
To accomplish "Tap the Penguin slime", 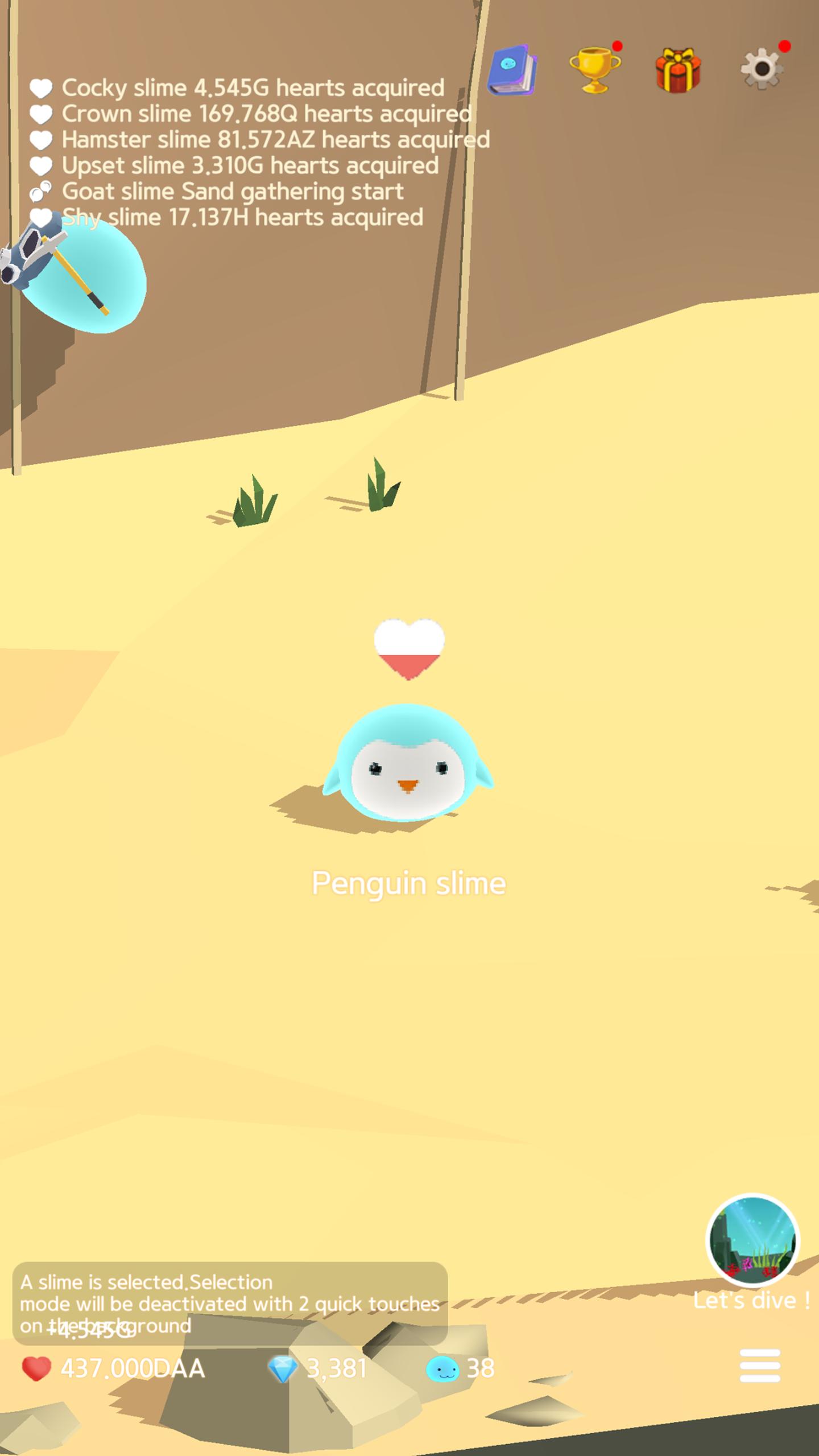I will tap(408, 763).
